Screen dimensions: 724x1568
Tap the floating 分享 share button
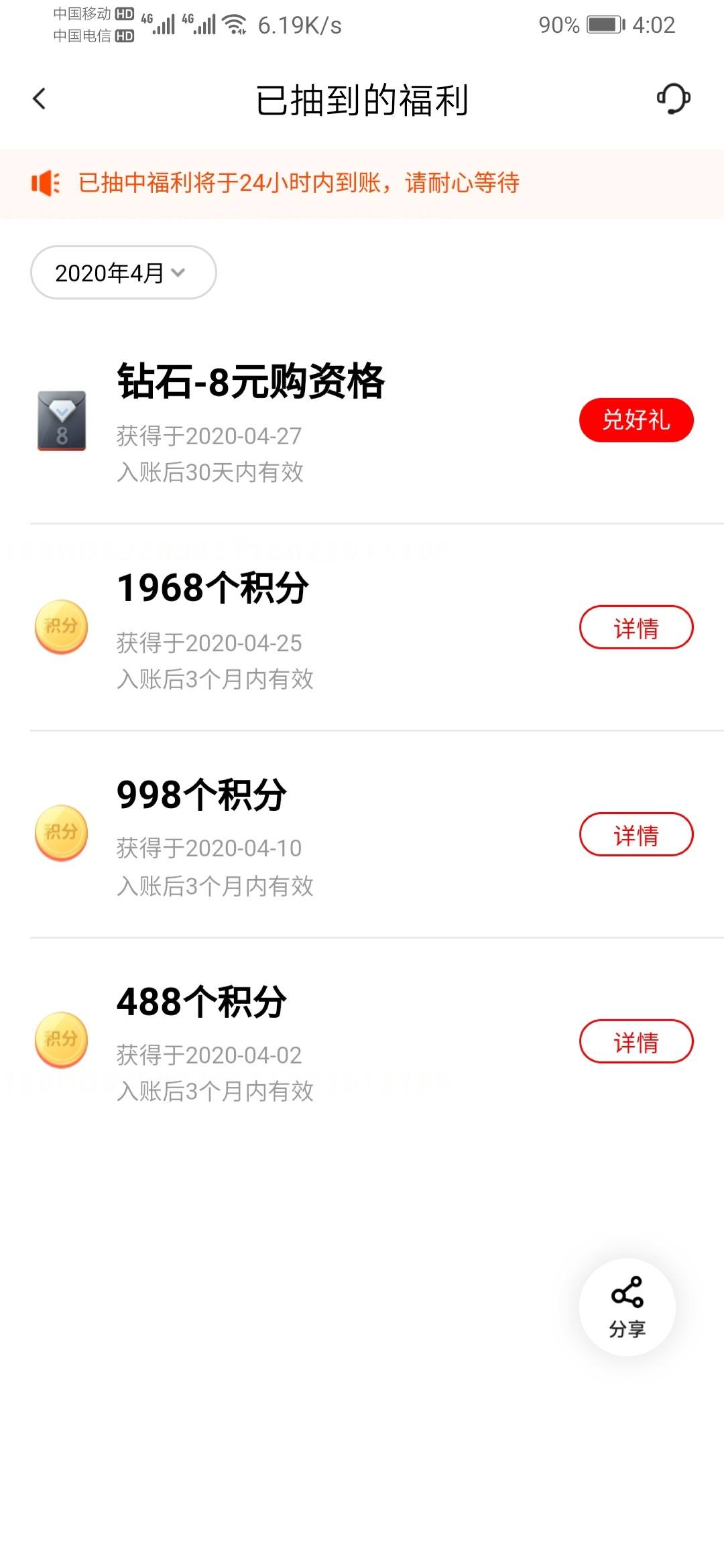click(x=627, y=1307)
